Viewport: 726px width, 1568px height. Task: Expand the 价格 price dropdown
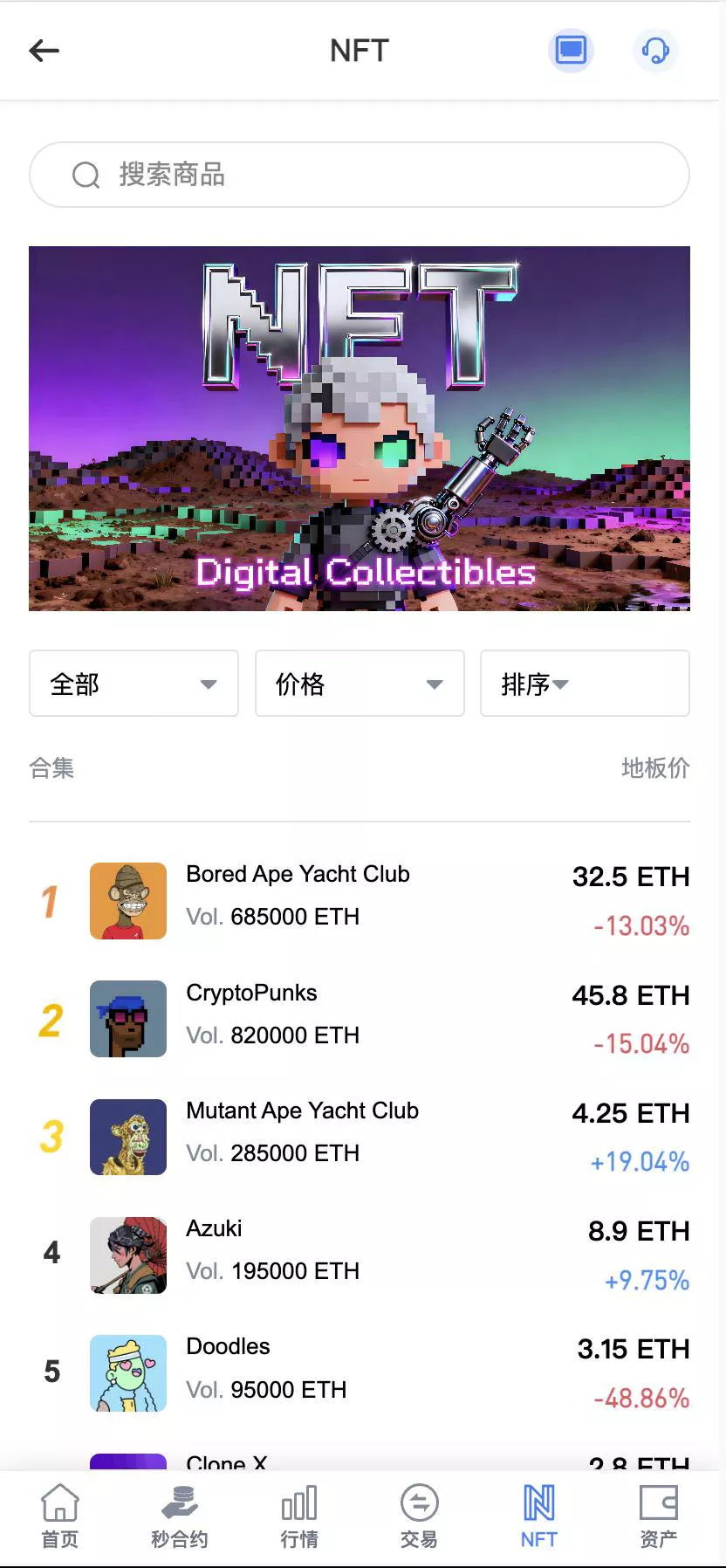point(360,684)
